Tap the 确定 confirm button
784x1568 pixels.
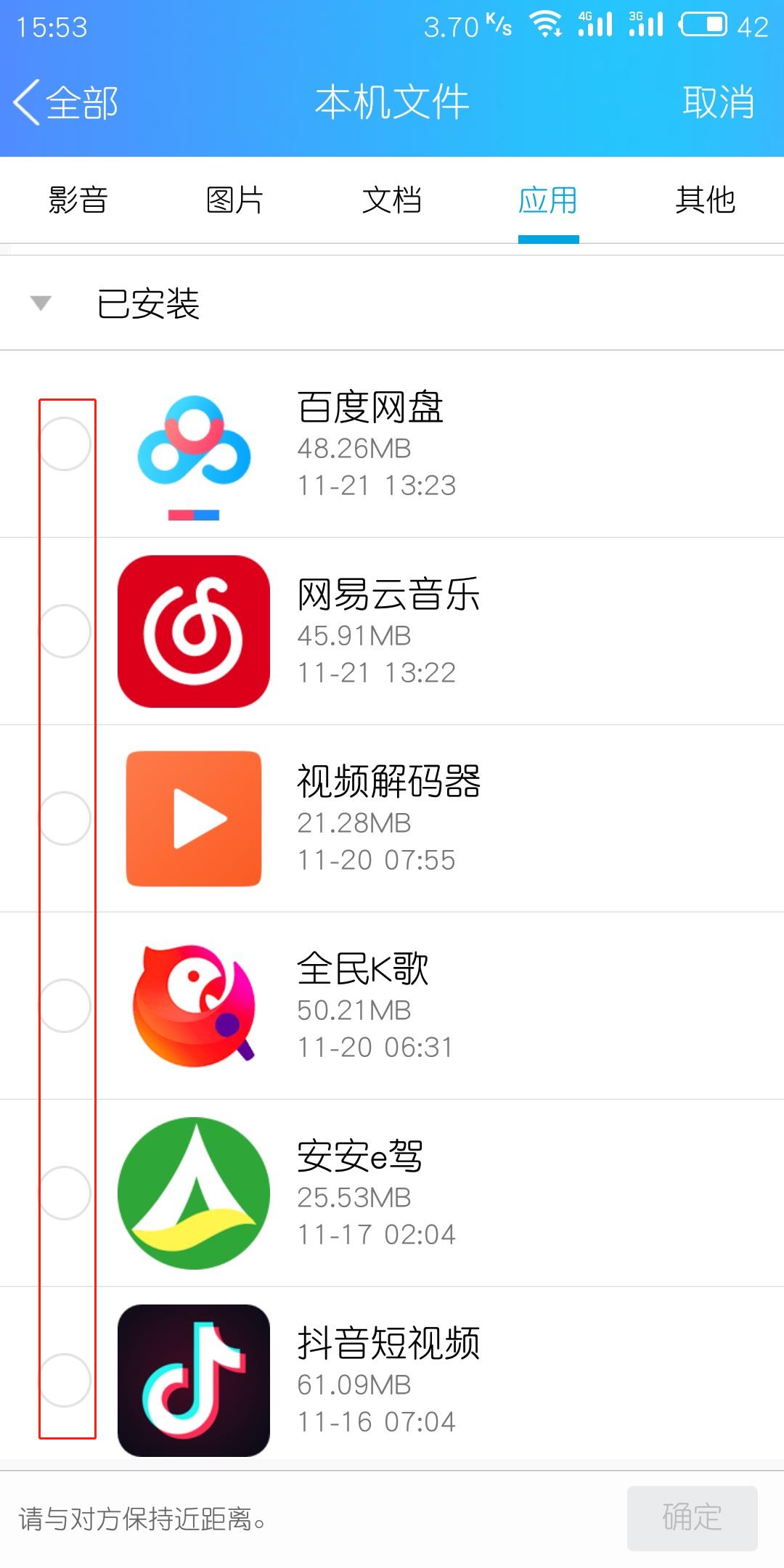coord(692,1518)
